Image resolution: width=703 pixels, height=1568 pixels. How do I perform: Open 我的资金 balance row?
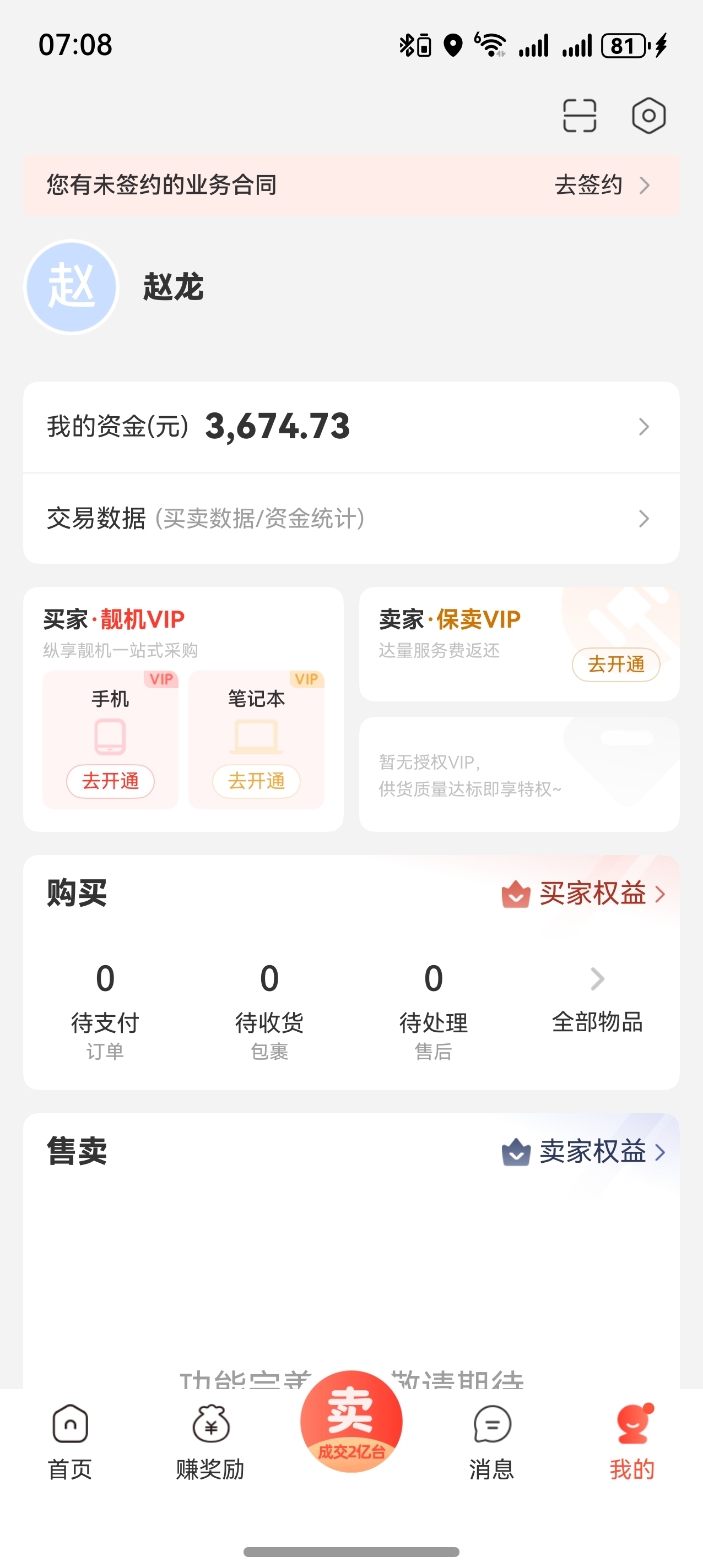(351, 427)
